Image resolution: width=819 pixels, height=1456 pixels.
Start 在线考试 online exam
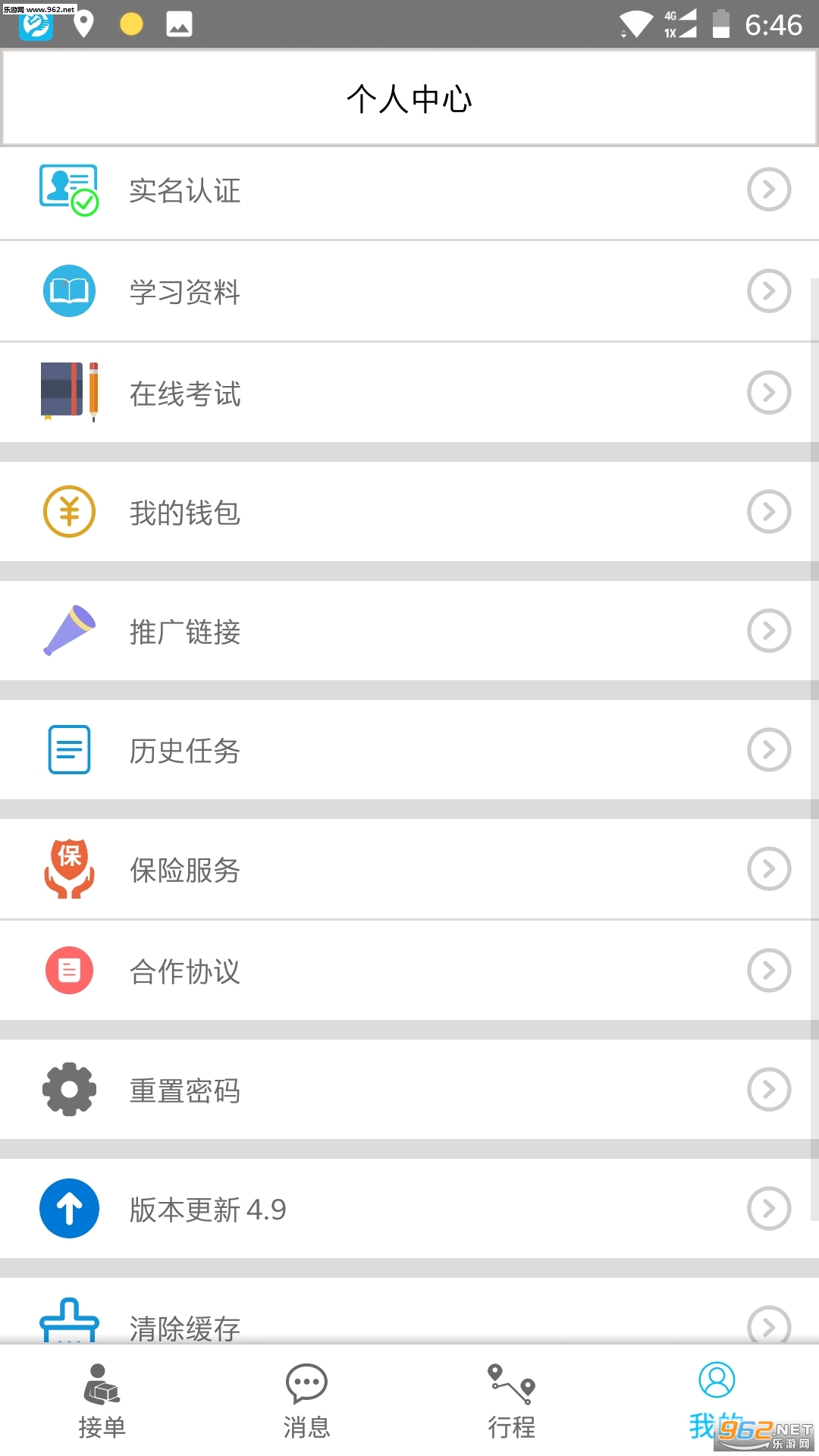click(x=409, y=394)
